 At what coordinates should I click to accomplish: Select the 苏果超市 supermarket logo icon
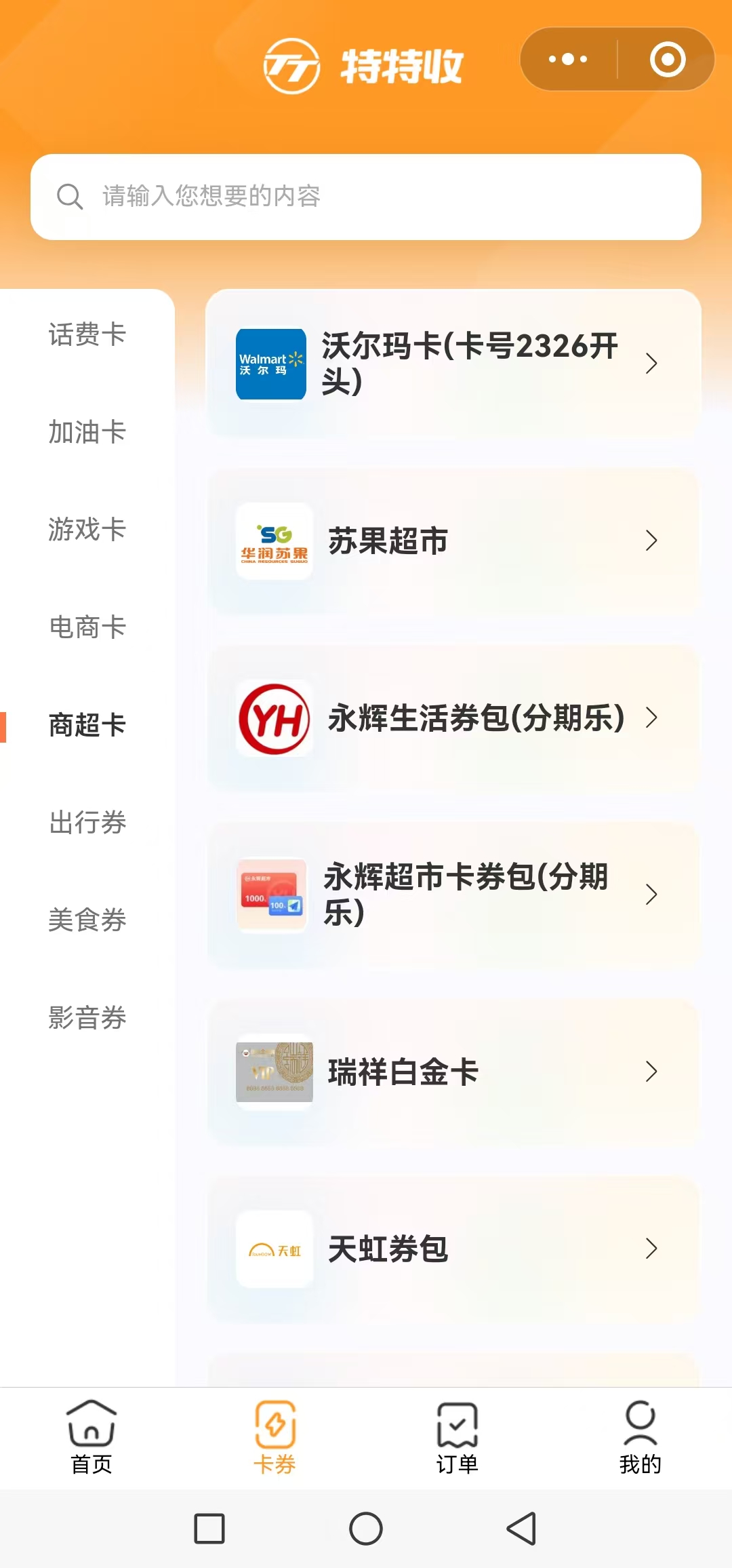tap(273, 541)
